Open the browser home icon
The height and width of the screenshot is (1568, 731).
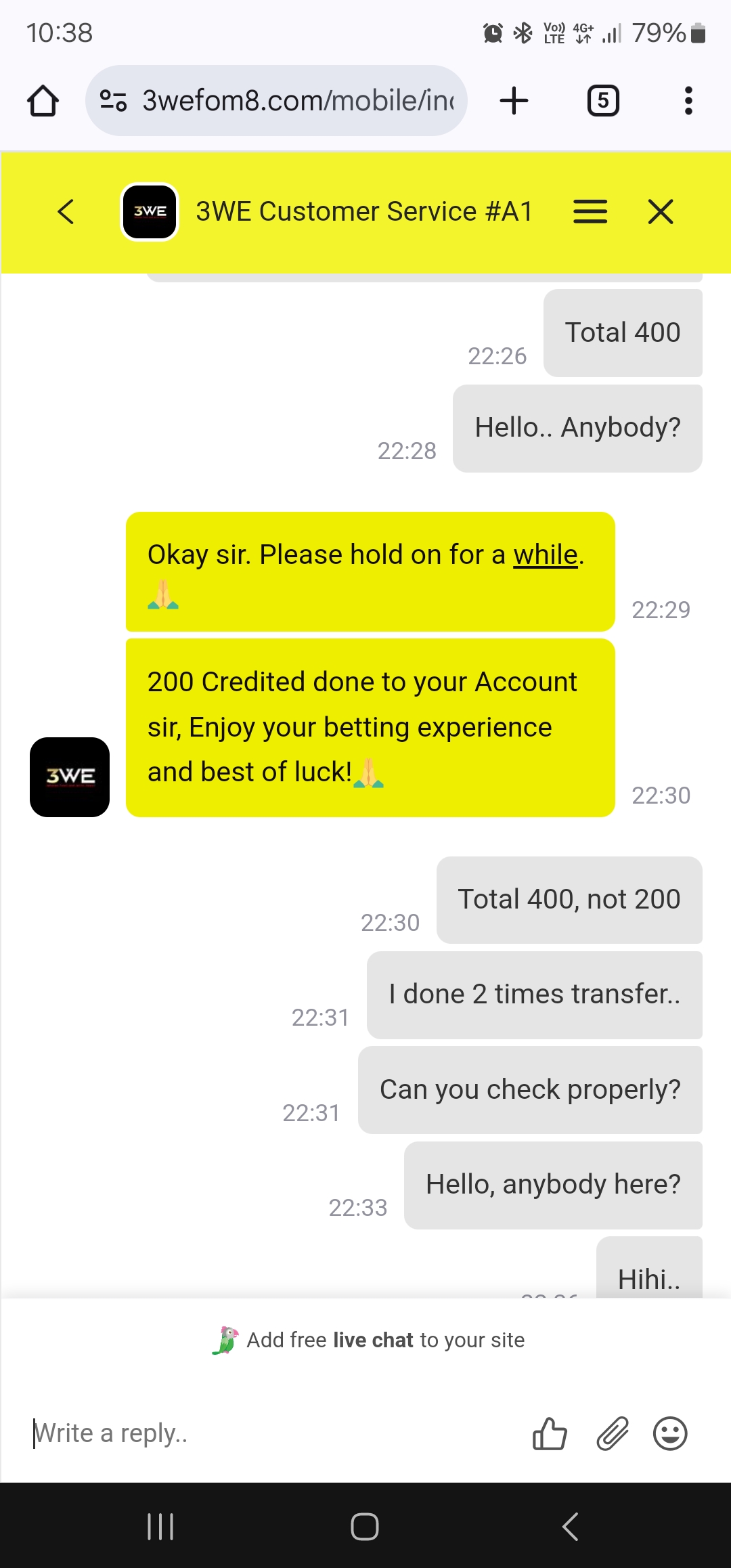click(x=43, y=100)
